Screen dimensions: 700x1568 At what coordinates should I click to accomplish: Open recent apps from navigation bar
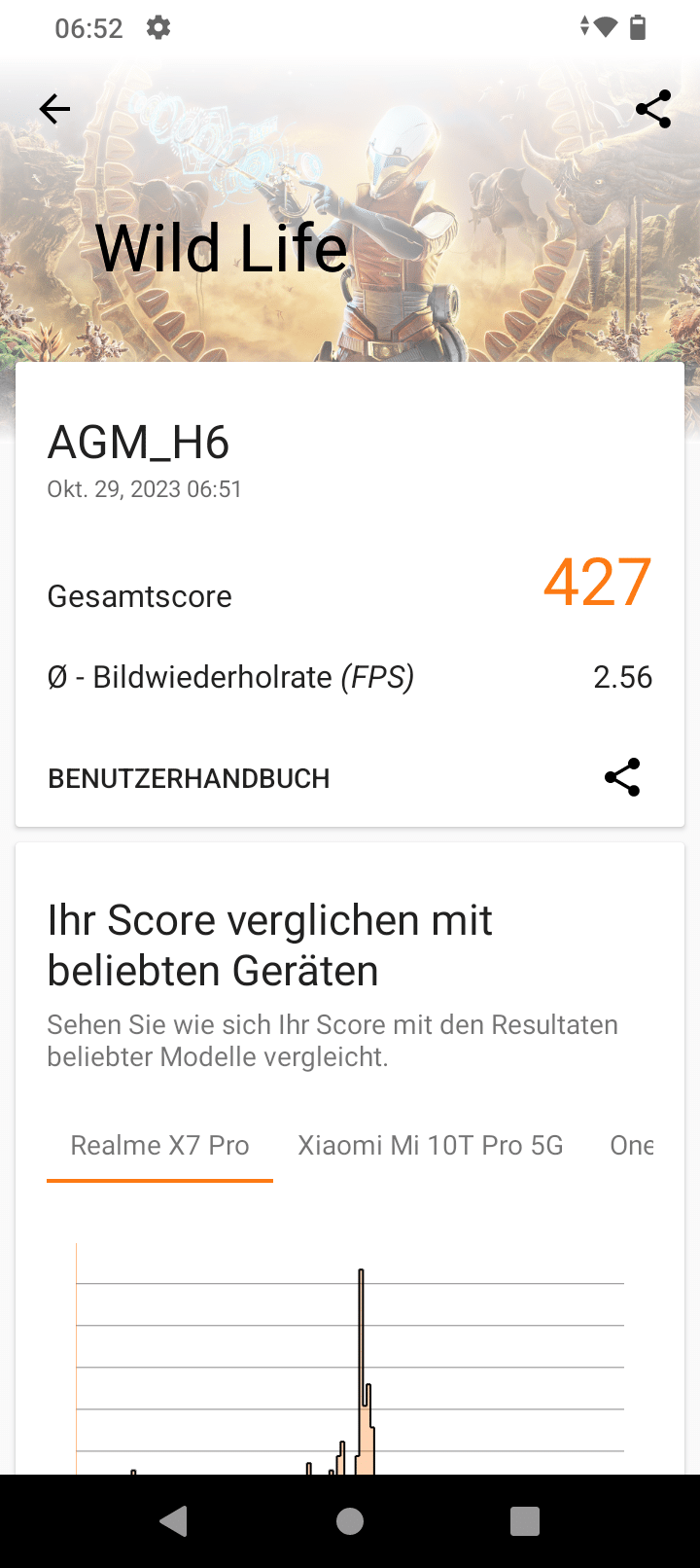click(x=525, y=1521)
